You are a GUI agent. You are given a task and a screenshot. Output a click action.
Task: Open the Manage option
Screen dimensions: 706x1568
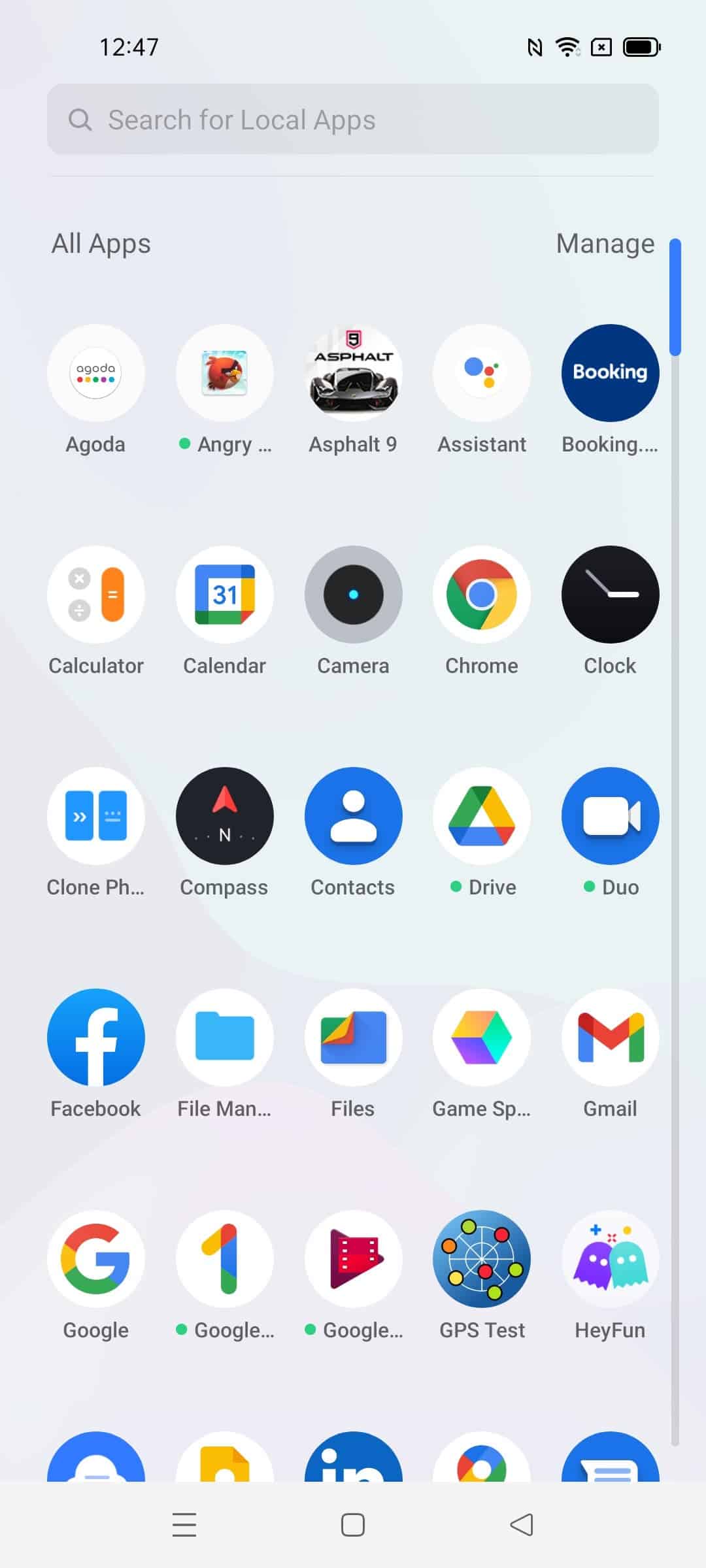(x=605, y=244)
